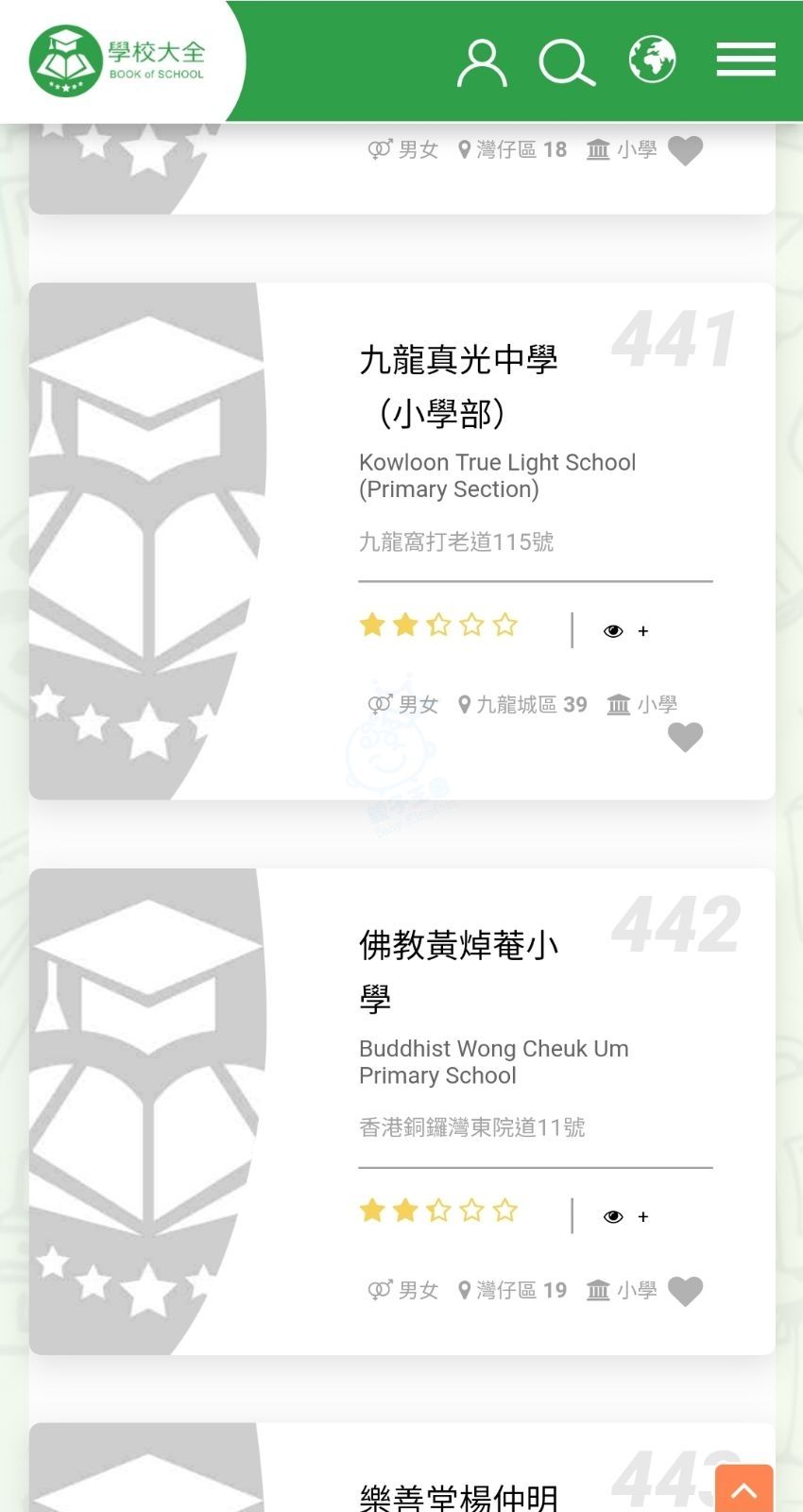The height and width of the screenshot is (1512, 803).
Task: Jump back to top with orange arrow
Action: point(744,1489)
